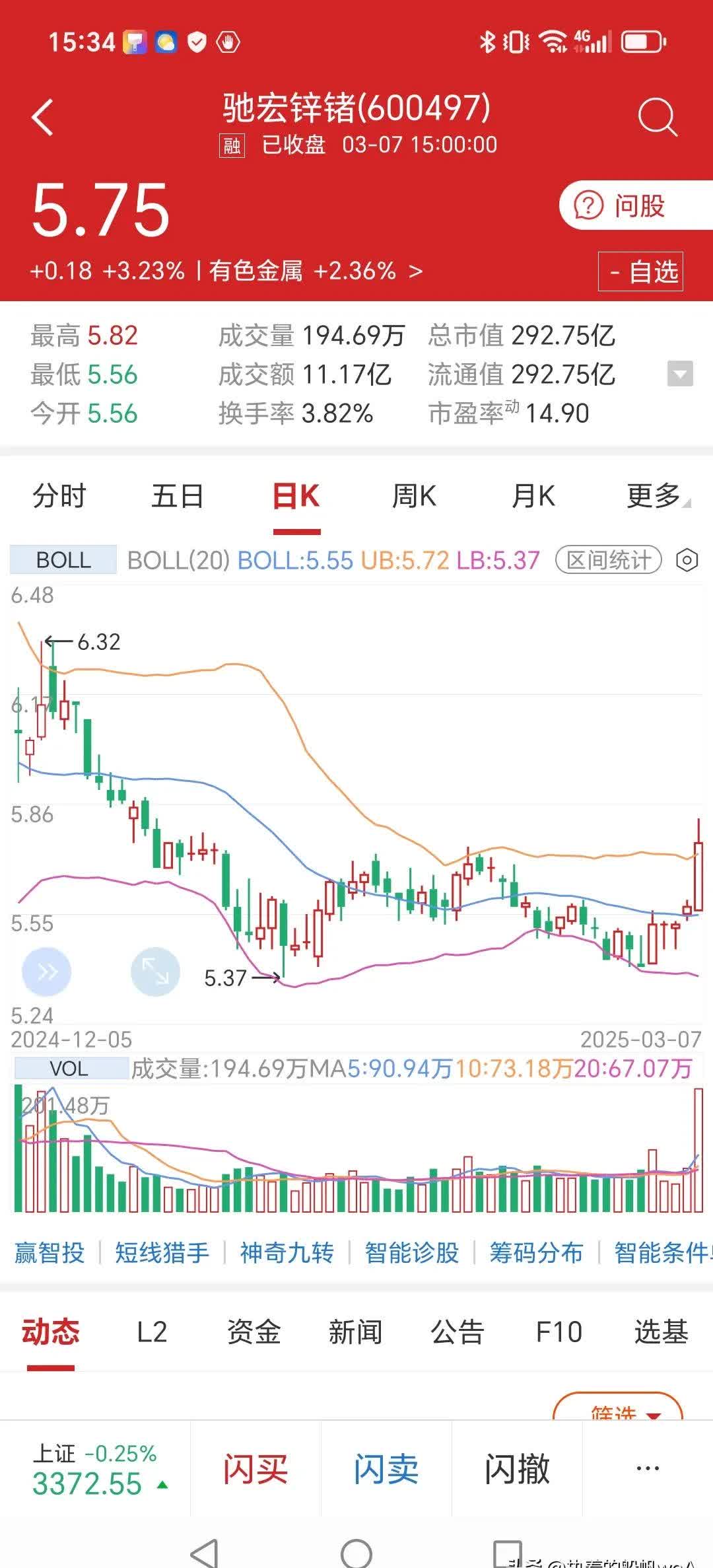Change the BOLL indicator selector

pyautogui.click(x=63, y=560)
